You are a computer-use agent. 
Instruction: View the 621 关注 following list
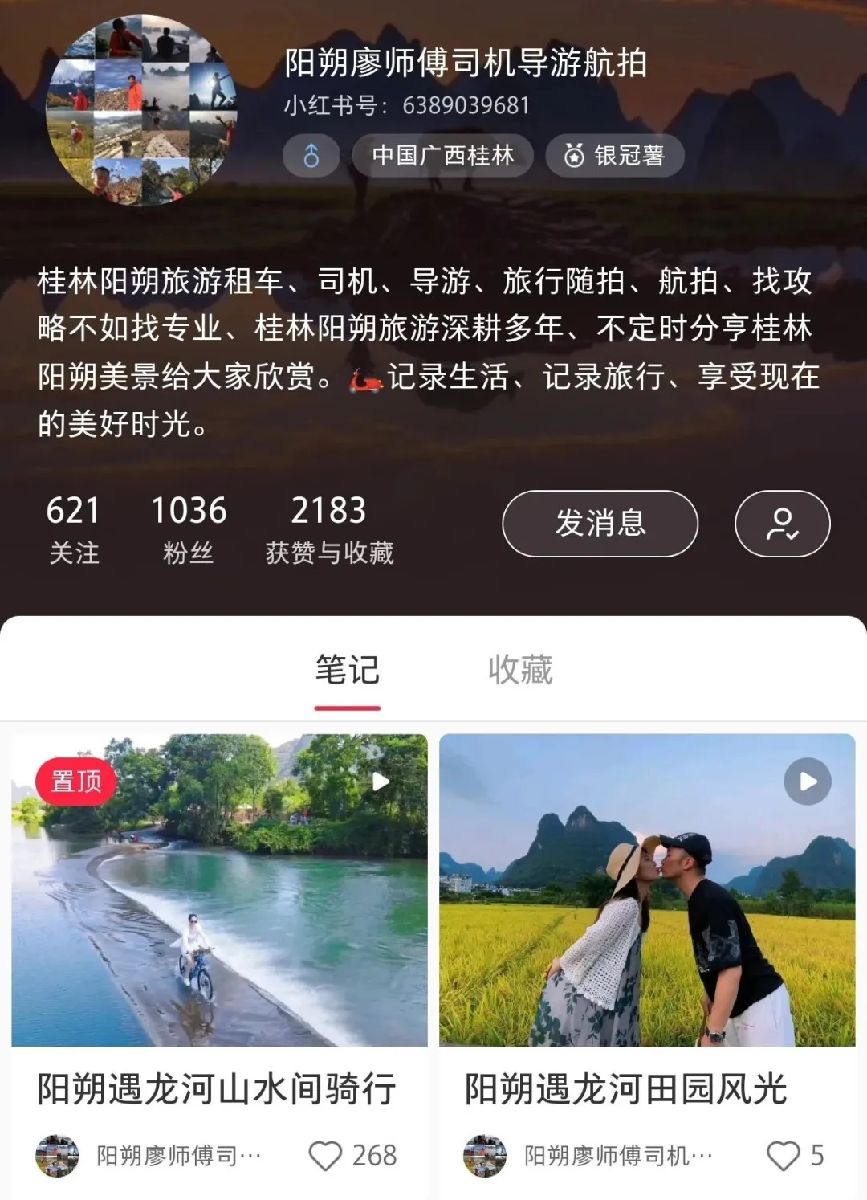click(74, 529)
